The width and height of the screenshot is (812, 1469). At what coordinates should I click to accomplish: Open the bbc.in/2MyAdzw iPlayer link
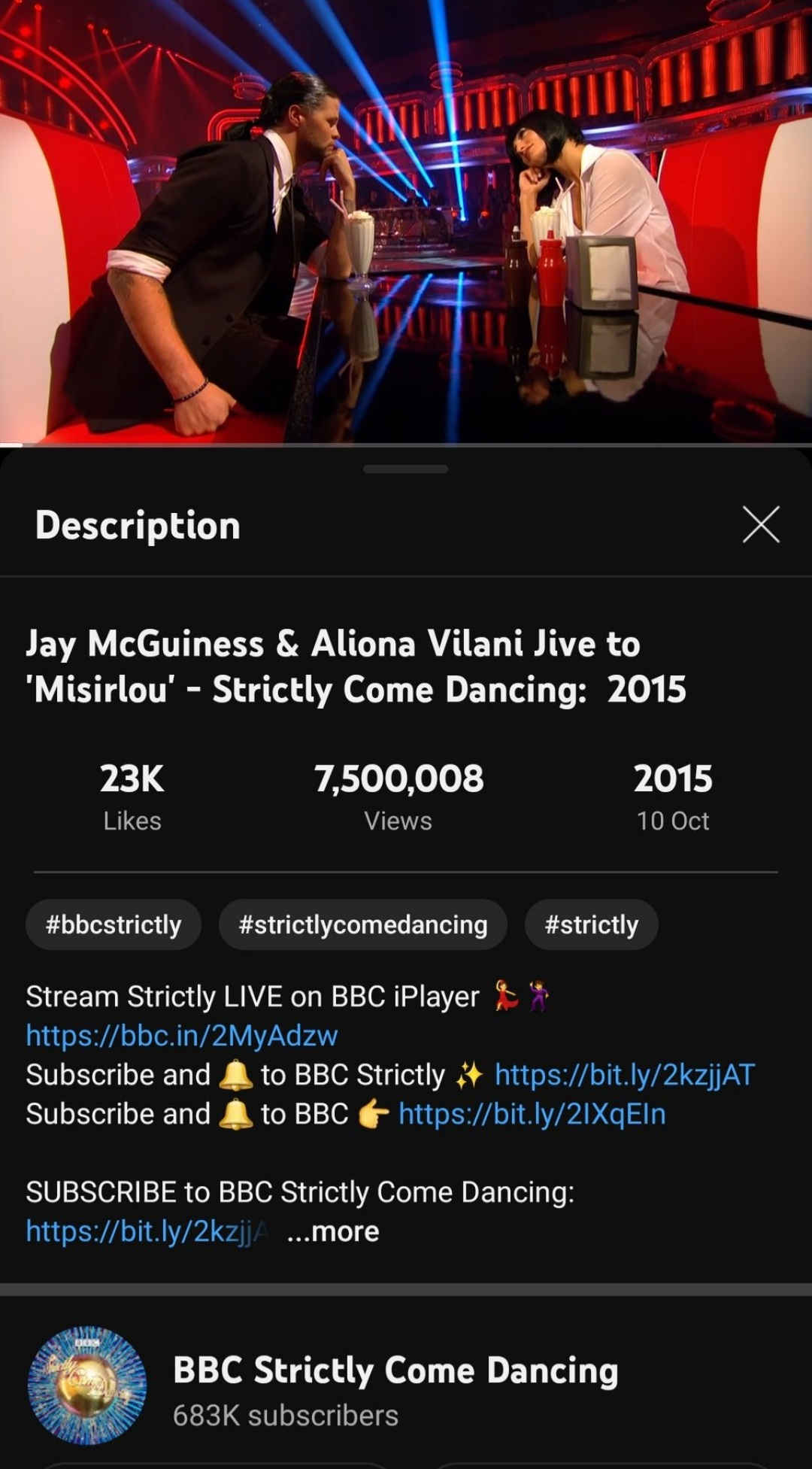coord(182,1036)
